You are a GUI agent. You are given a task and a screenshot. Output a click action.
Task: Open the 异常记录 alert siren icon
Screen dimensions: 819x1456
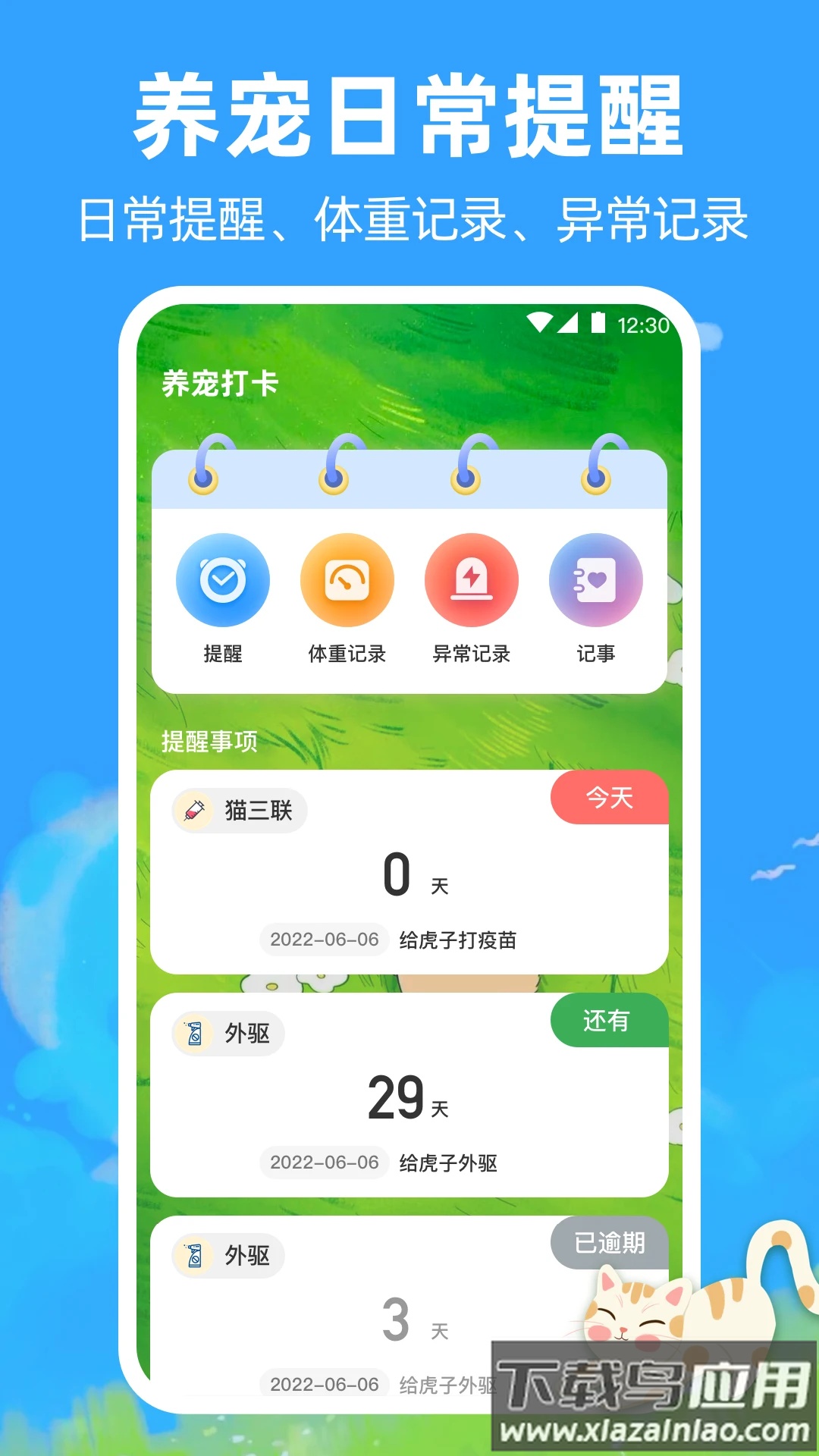(471, 579)
